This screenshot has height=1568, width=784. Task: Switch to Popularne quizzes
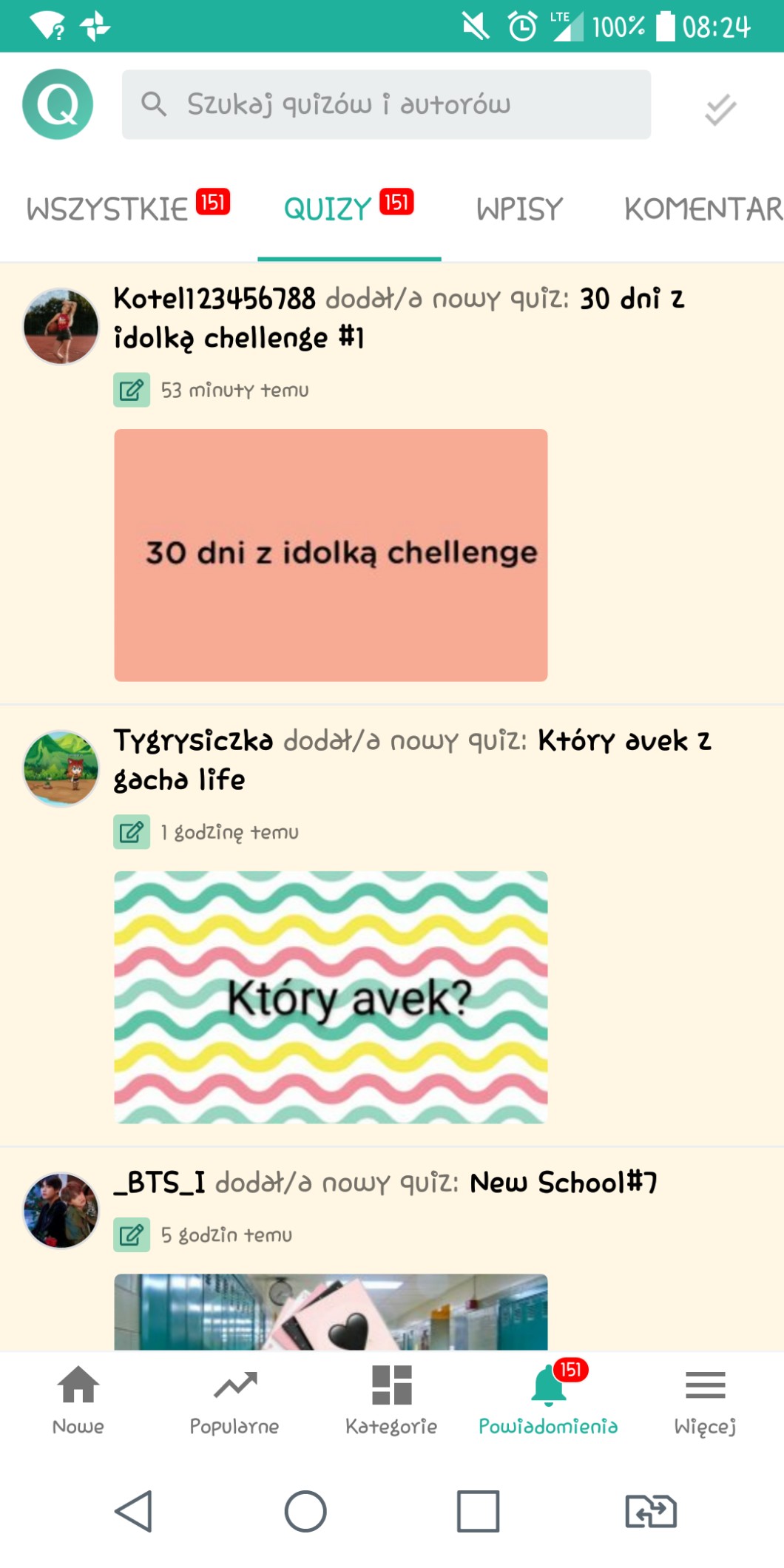[234, 1399]
